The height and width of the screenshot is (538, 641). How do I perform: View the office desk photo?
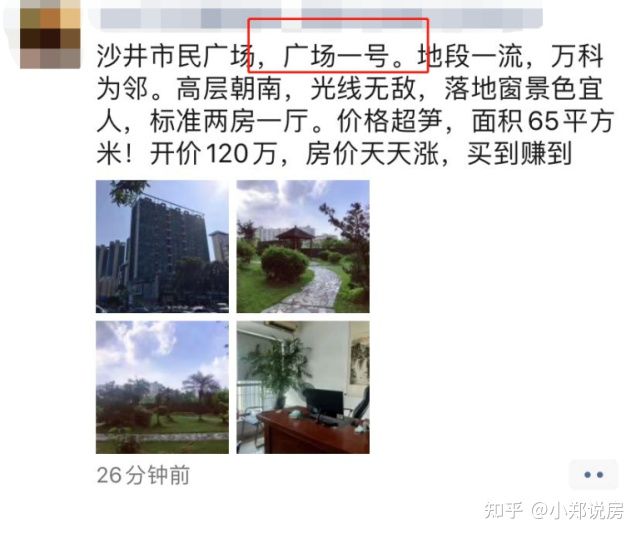coord(303,387)
